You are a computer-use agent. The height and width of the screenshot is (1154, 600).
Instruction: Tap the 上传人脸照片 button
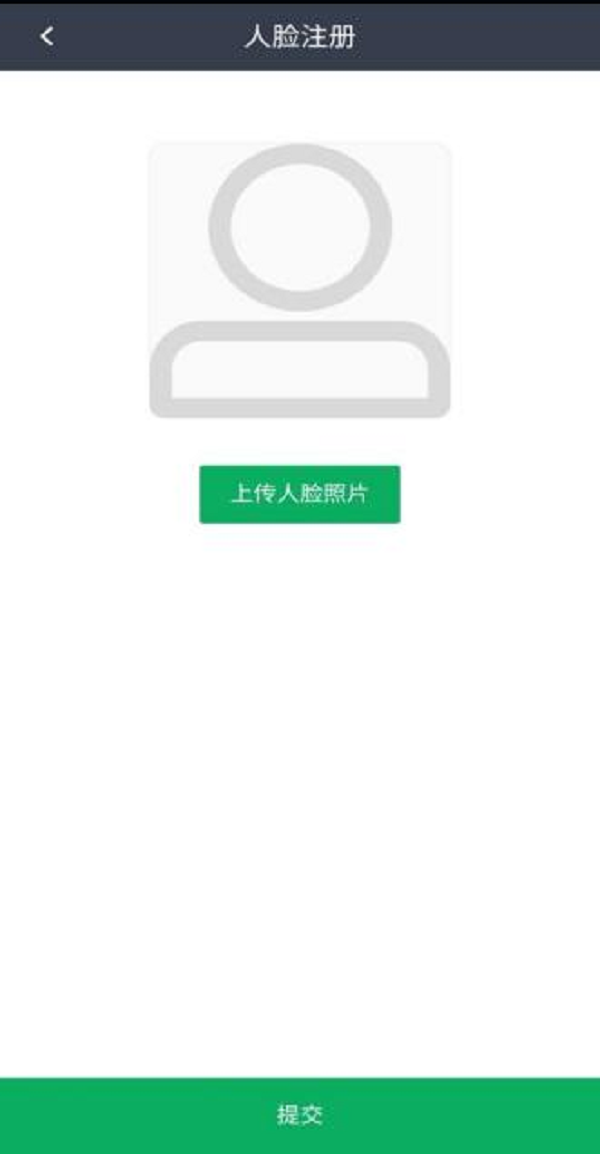click(300, 494)
